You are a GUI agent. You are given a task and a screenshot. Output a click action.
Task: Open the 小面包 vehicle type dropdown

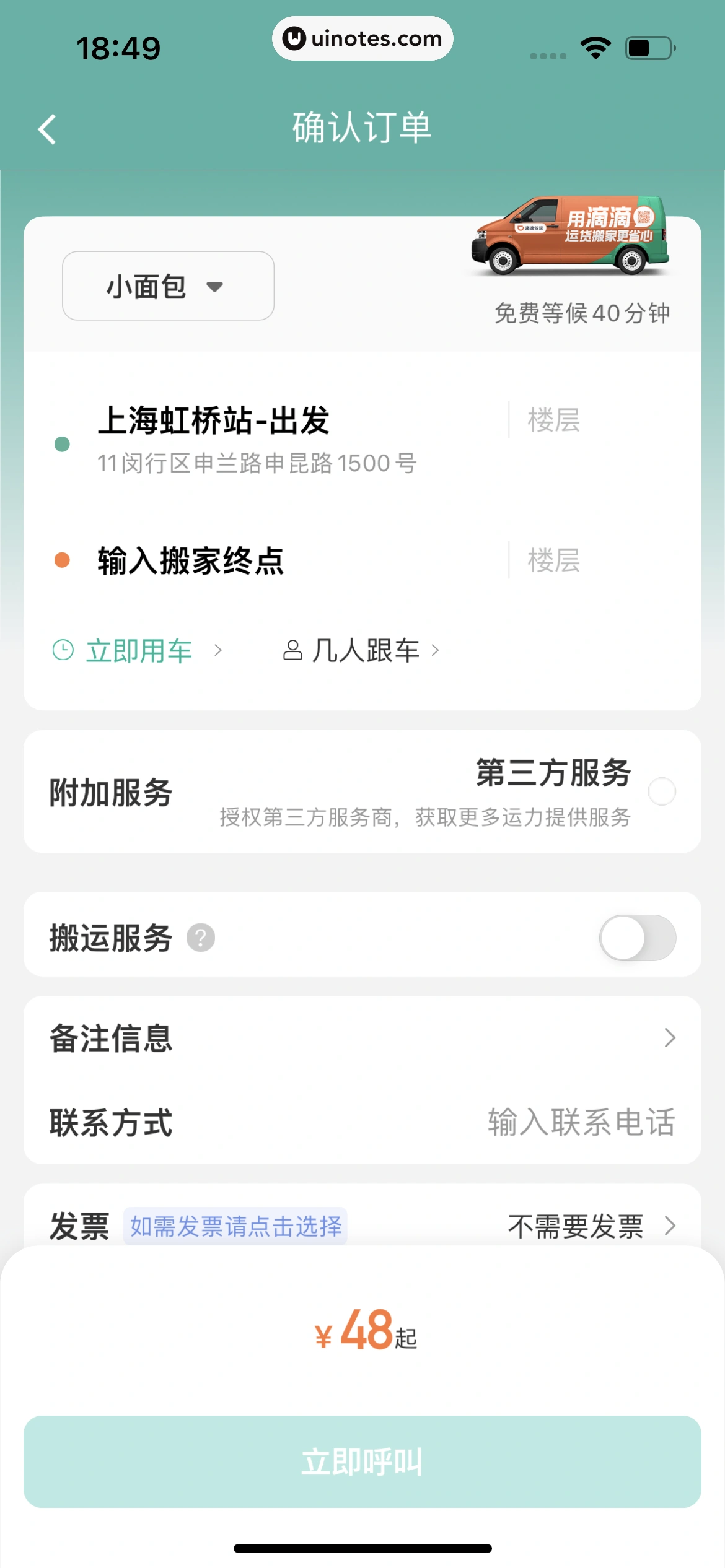pyautogui.click(x=167, y=286)
